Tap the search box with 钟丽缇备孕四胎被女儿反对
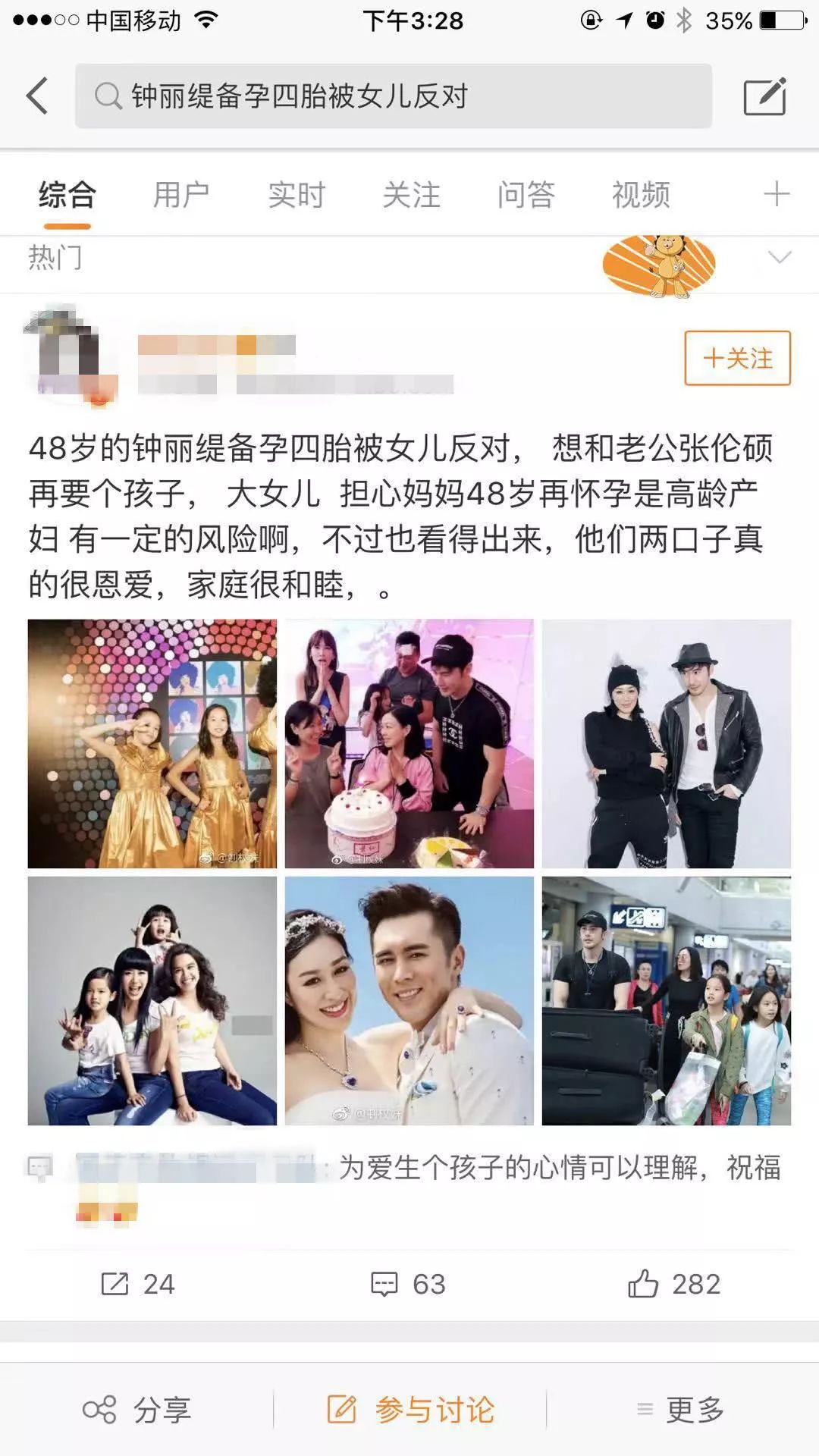819x1456 pixels. (x=393, y=96)
